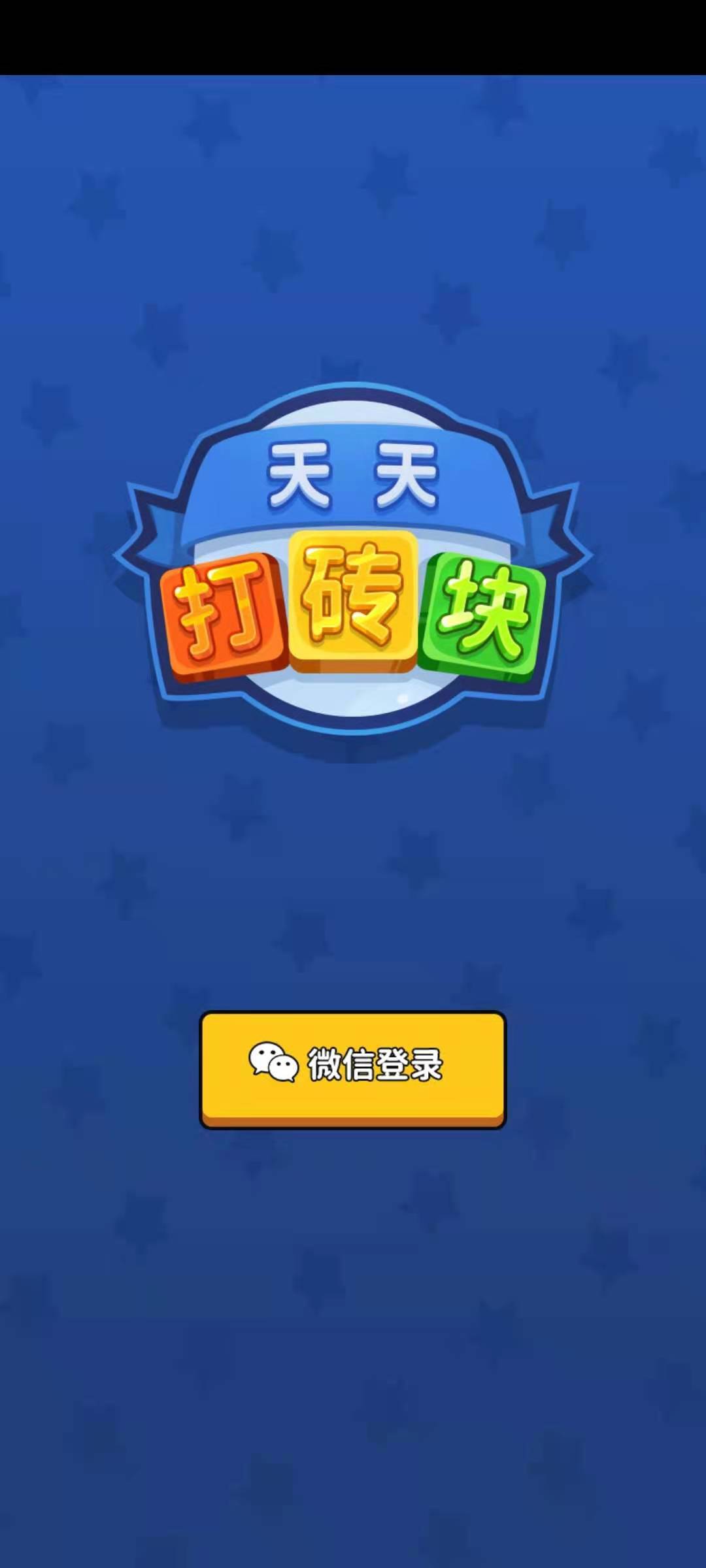Tap the 微信登录 WeChat login button
The height and width of the screenshot is (1568, 706).
(353, 1070)
